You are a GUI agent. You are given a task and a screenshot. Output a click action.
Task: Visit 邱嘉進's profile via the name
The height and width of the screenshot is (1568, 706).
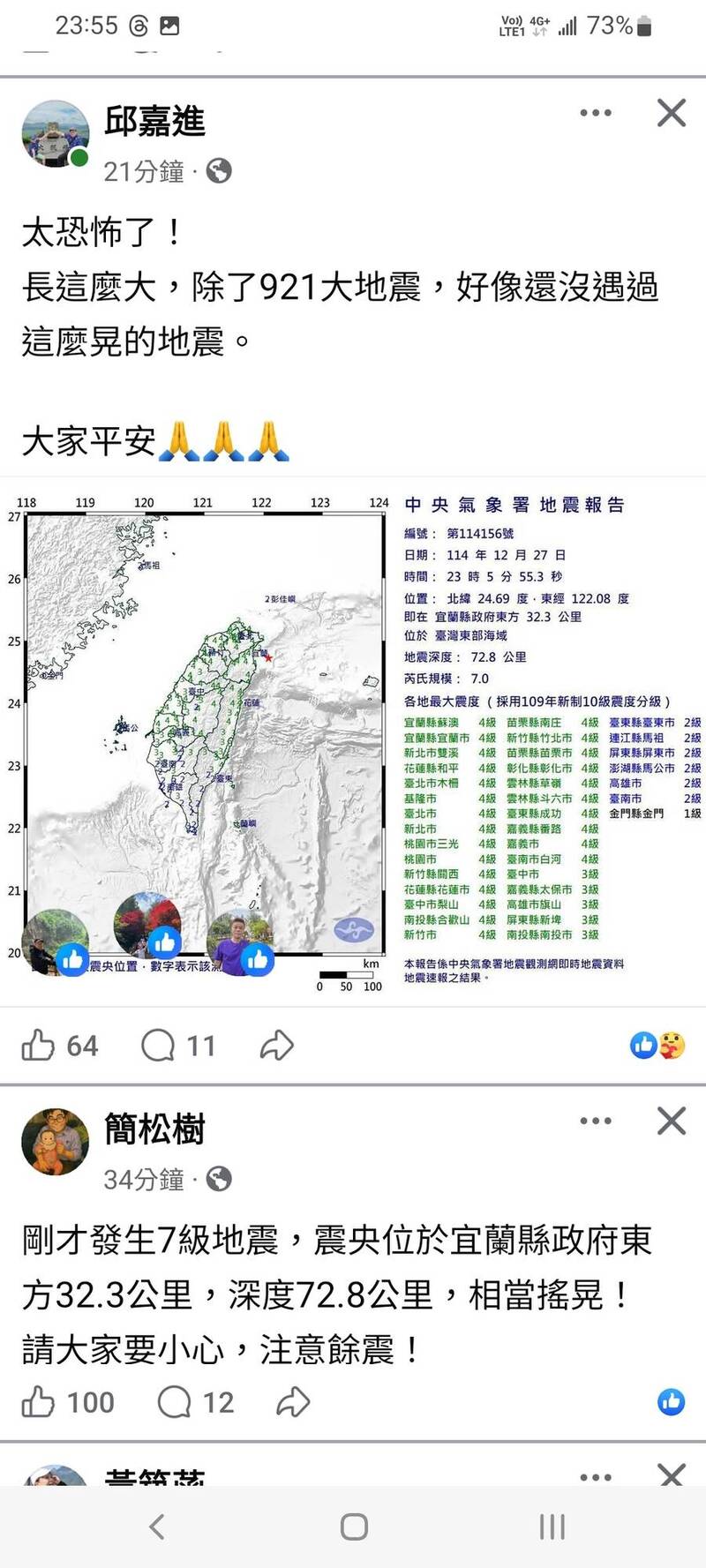coord(154,121)
